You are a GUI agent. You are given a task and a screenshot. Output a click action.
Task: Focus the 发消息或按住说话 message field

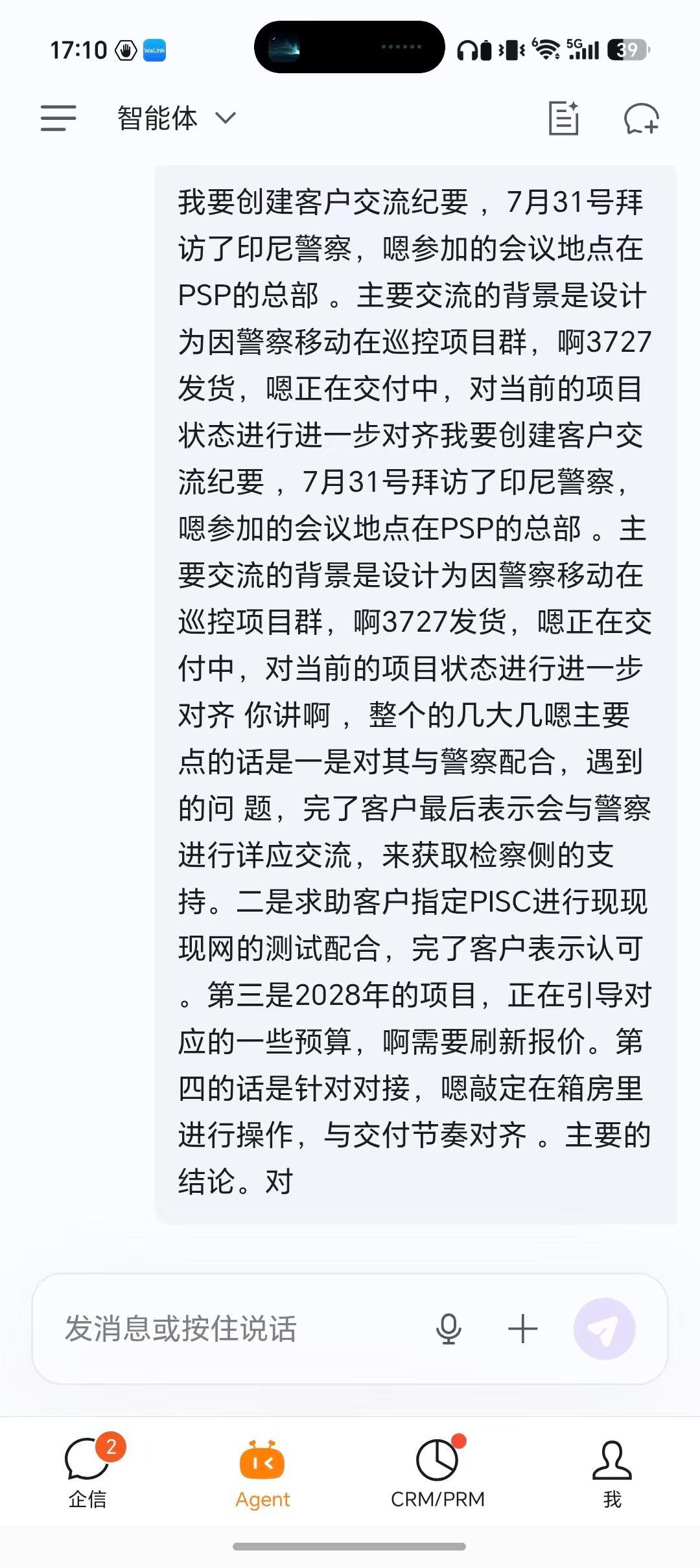point(240,1329)
